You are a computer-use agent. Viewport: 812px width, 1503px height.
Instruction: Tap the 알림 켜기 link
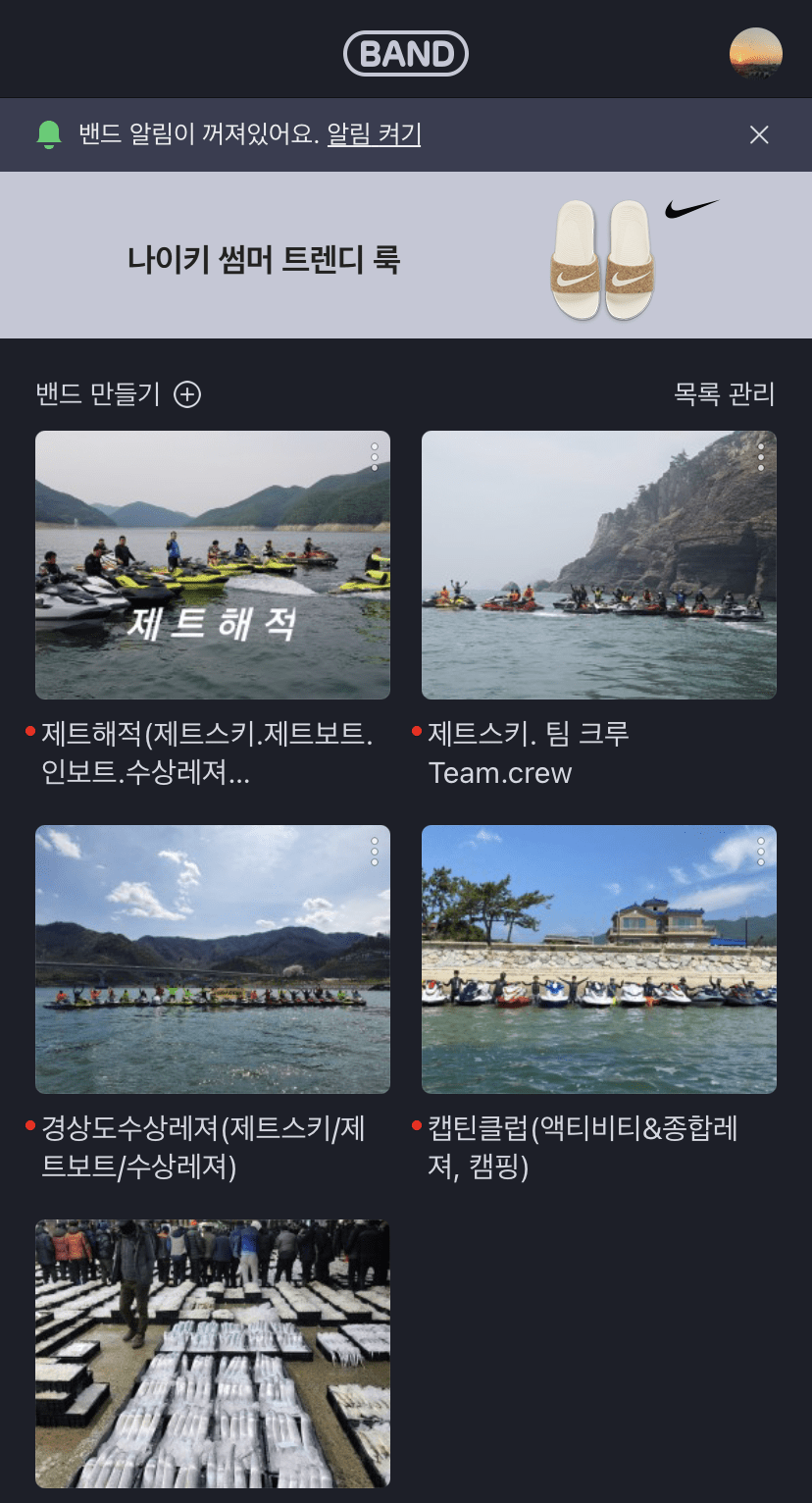coord(374,134)
